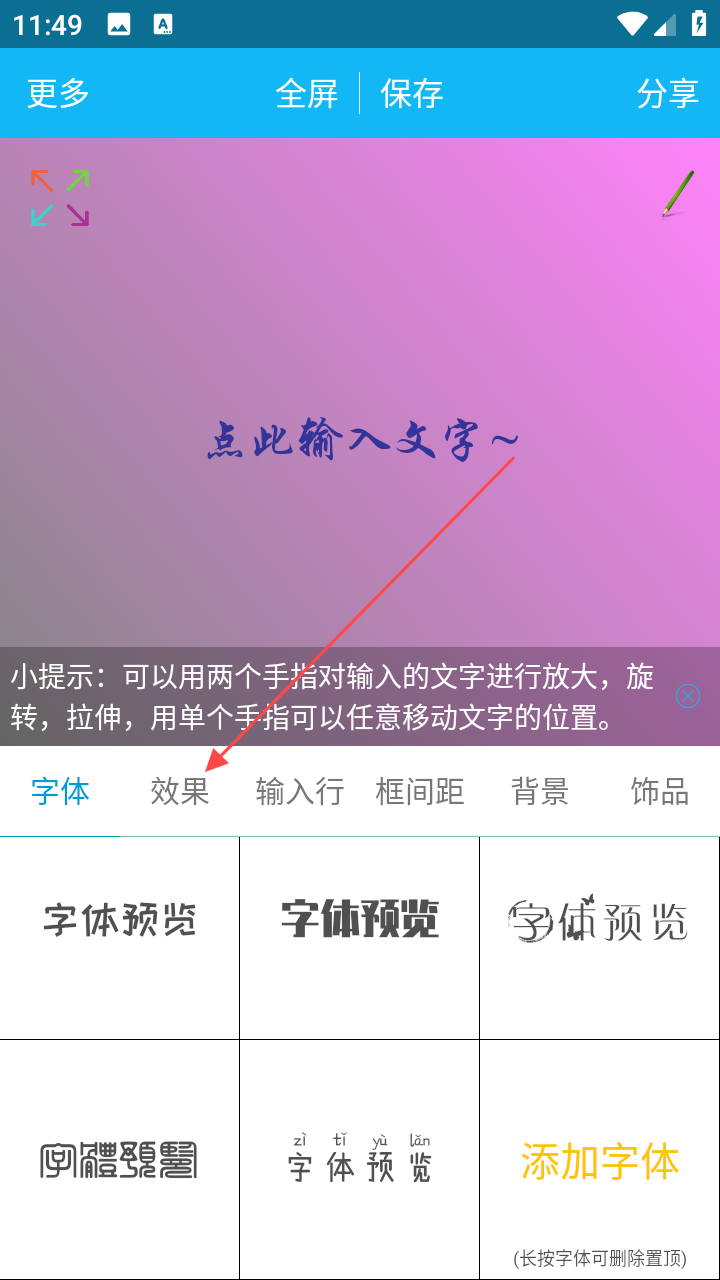Choose the rounded handwriting font preview
The width and height of the screenshot is (720, 1280).
pos(120,920)
